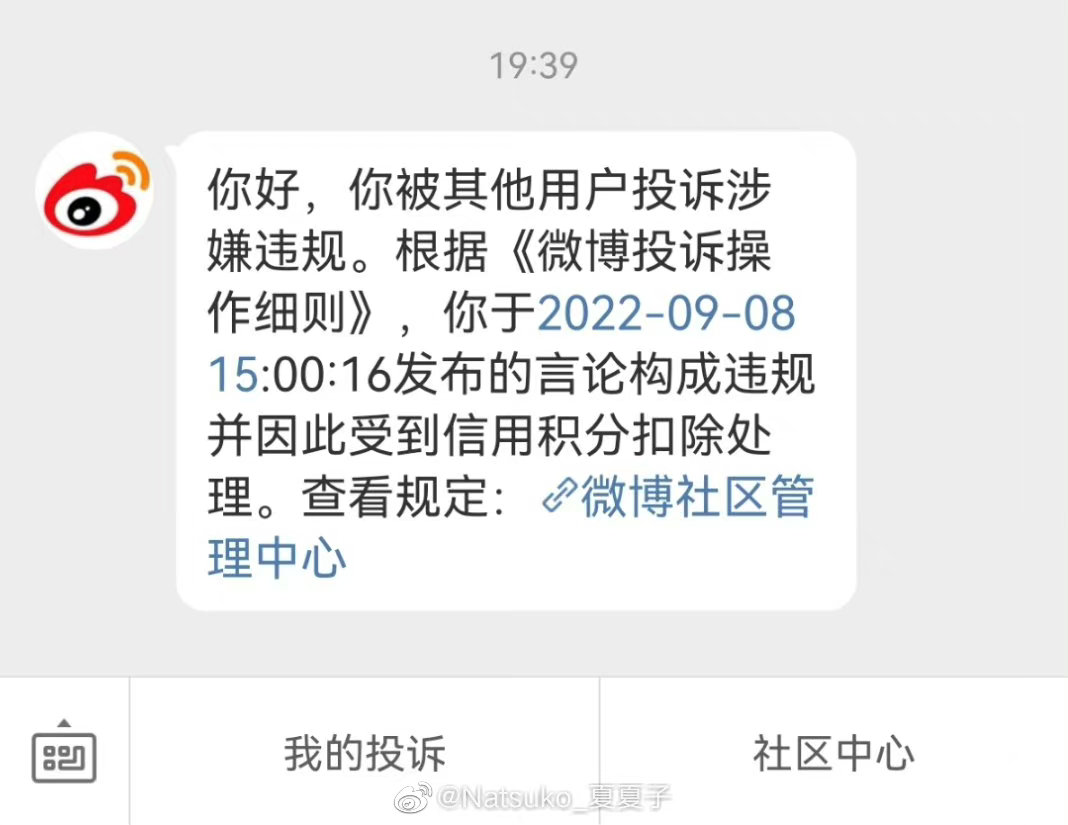Switch to keyboard input mode
The image size is (1068, 825).
coord(64,752)
